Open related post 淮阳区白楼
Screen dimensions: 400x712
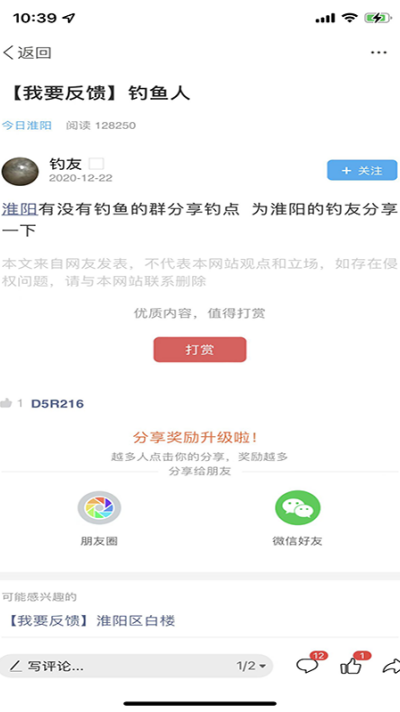pos(92,621)
